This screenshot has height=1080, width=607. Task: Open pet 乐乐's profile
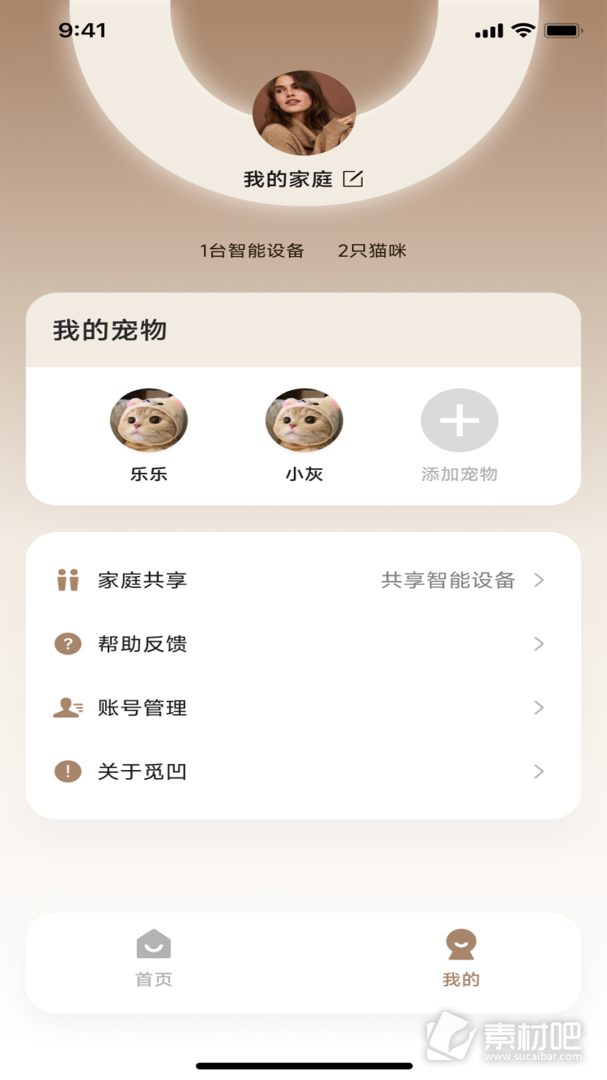point(149,421)
